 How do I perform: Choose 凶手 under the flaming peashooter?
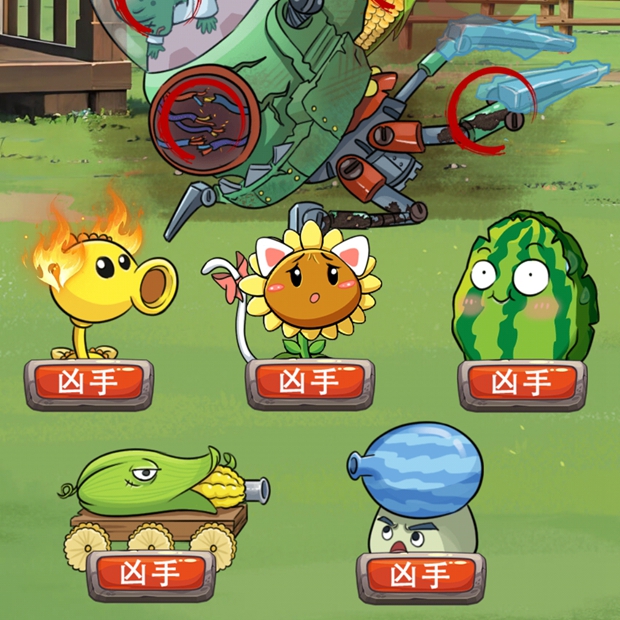pos(88,384)
